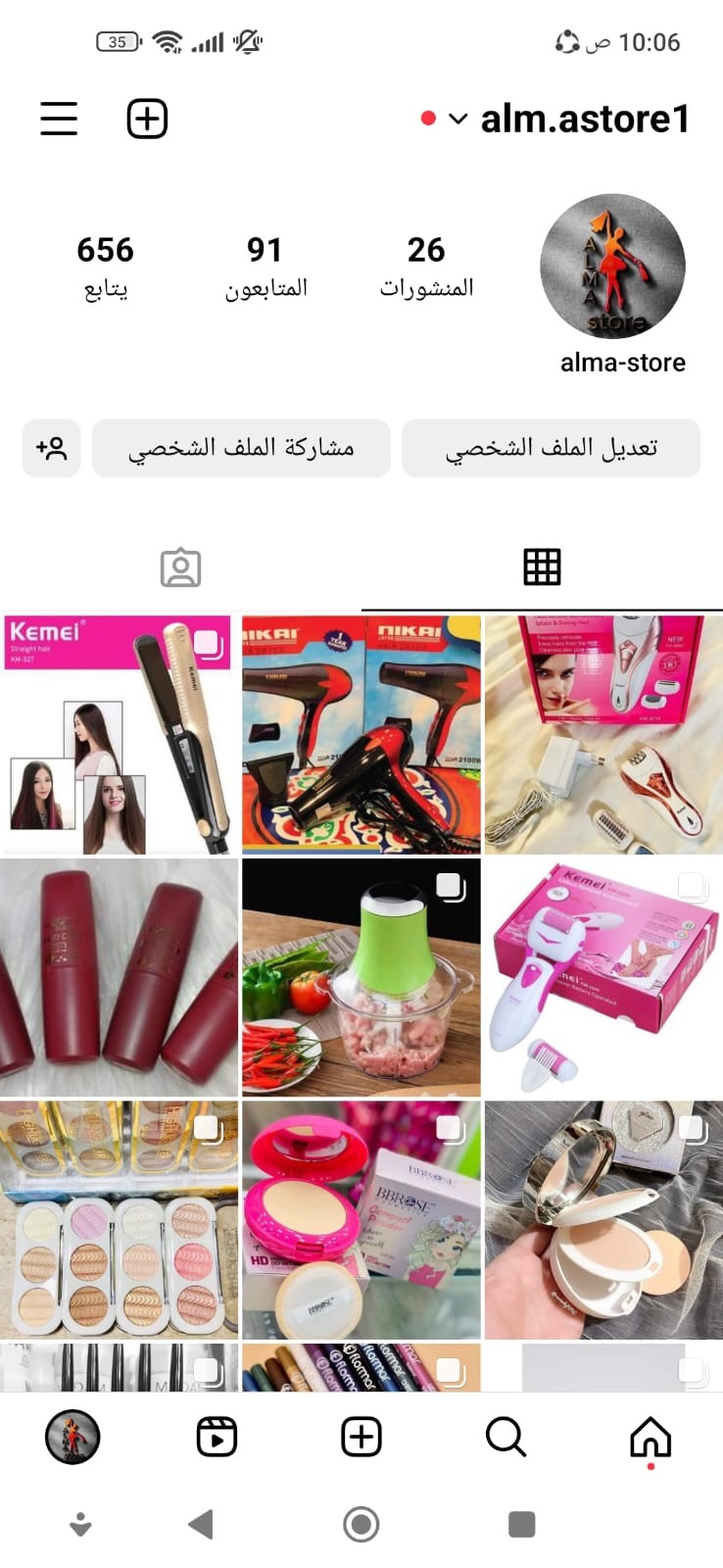Open the Kemei hair straightener post
Image resolution: width=723 pixels, height=1568 pixels.
[120, 735]
